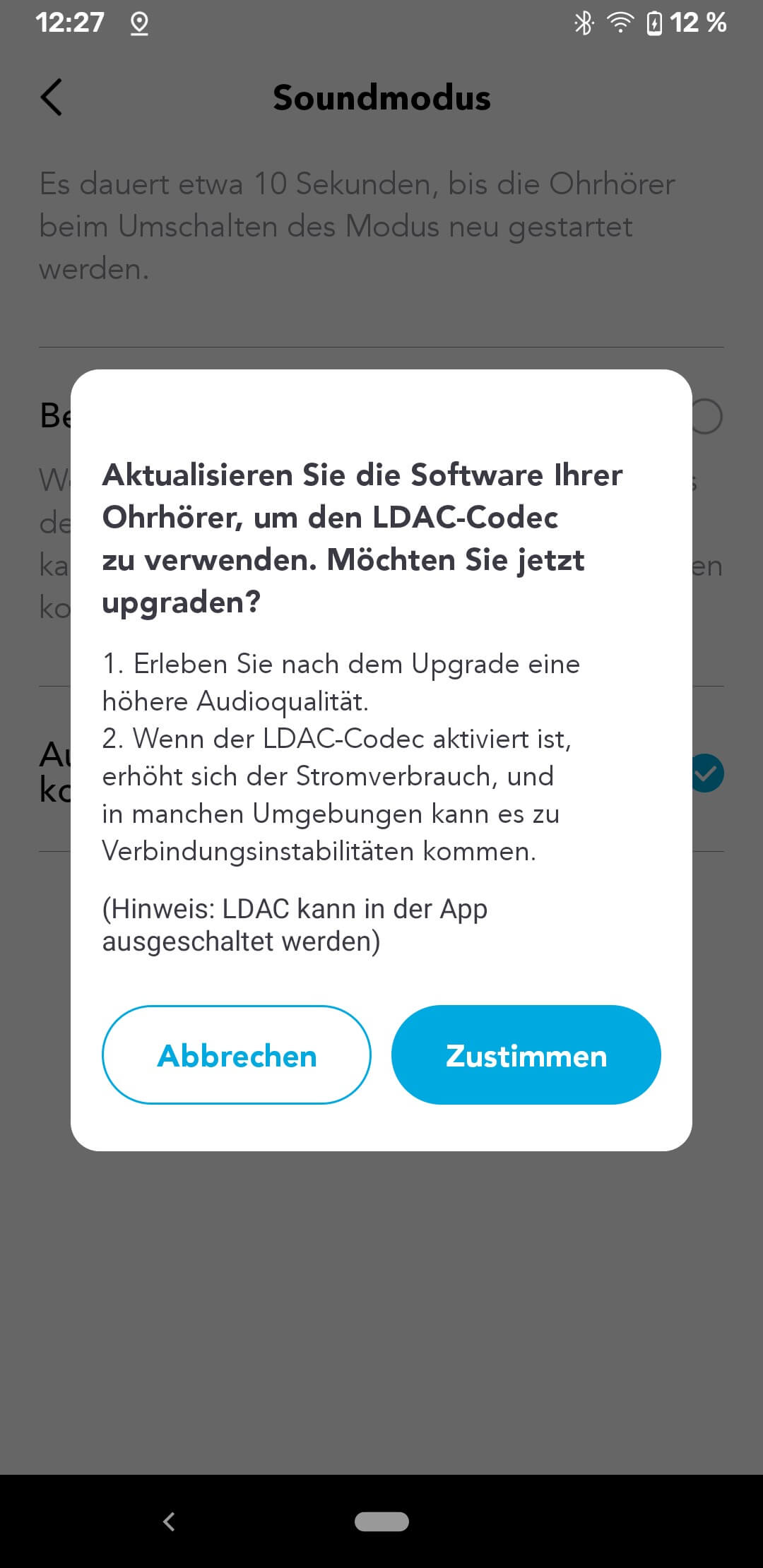The width and height of the screenshot is (763, 1568).
Task: Tap the system back button
Action: 169,1521
